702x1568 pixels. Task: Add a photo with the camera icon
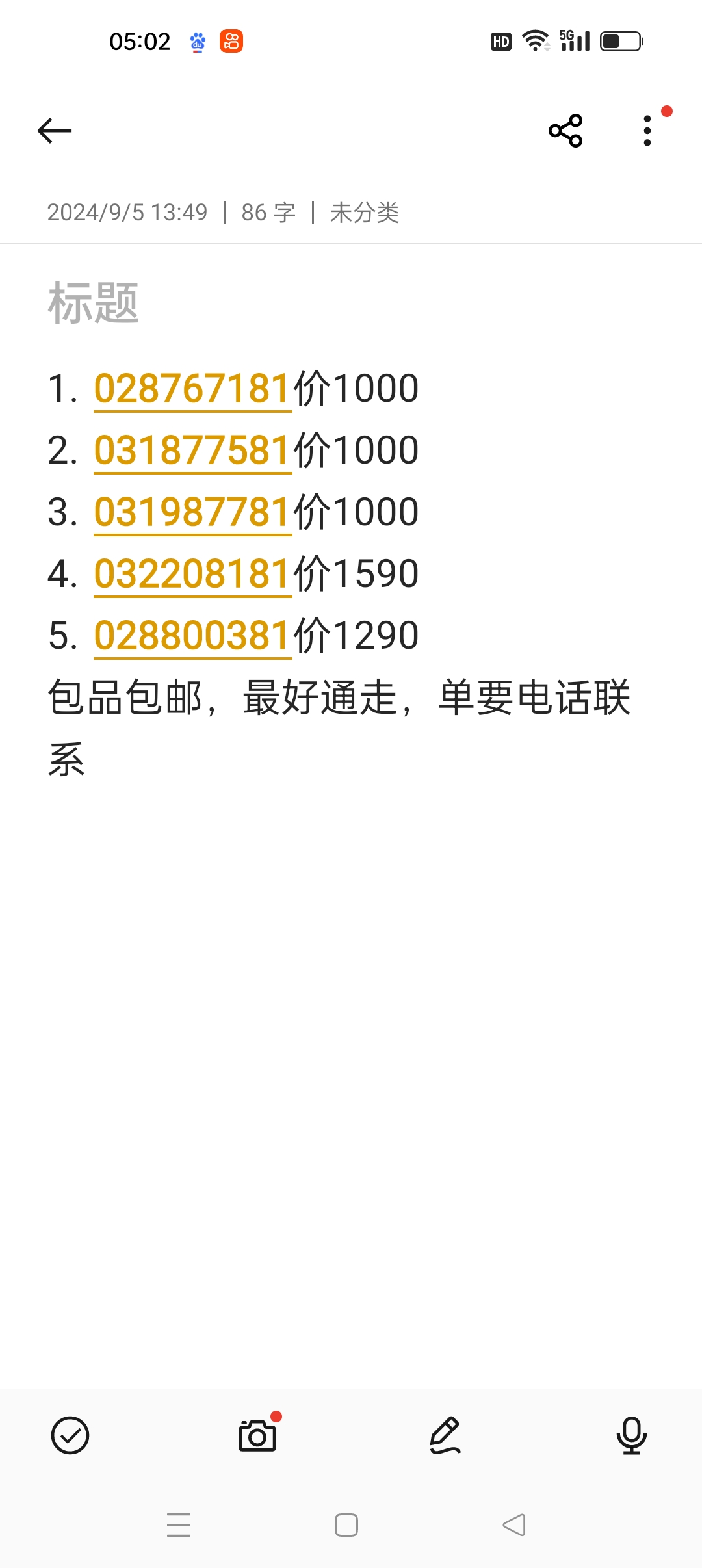pos(257,1435)
